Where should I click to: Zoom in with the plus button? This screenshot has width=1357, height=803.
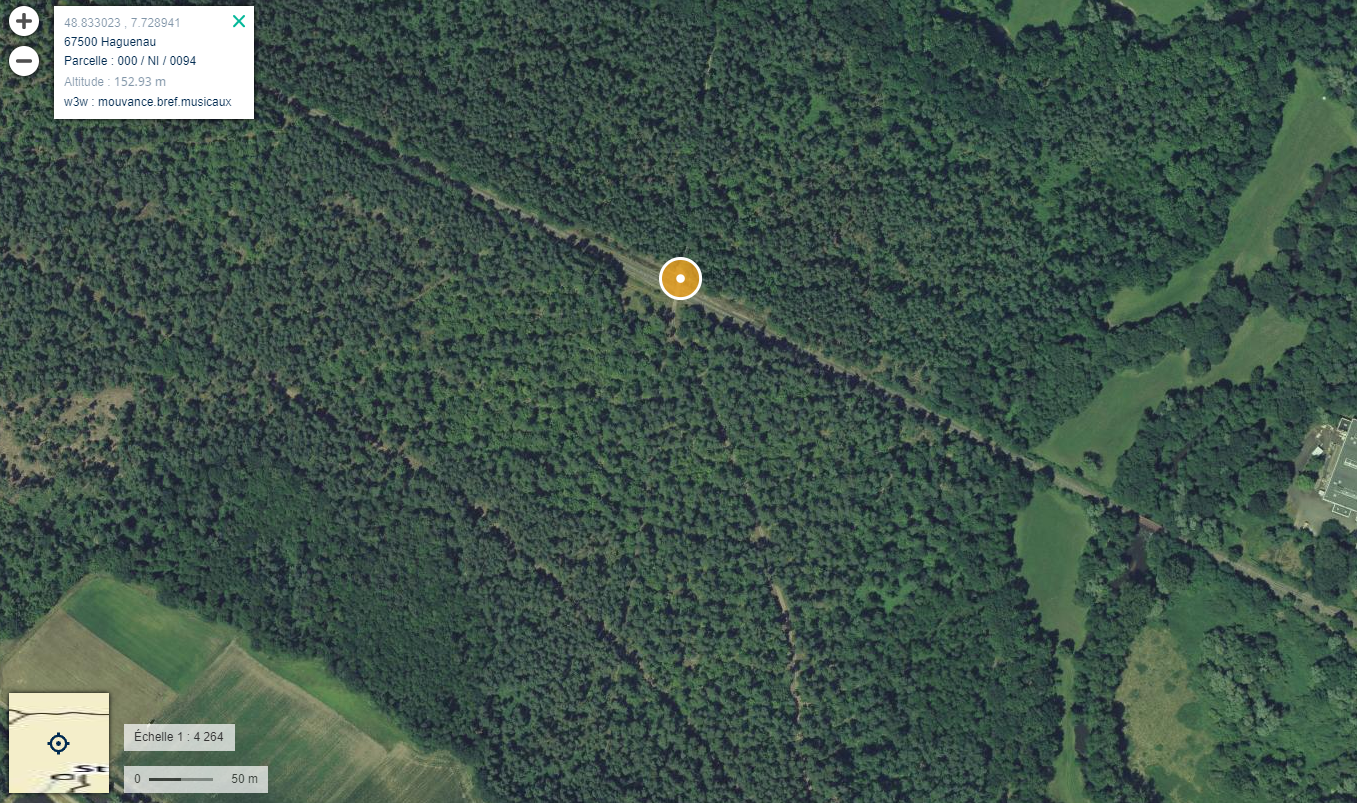coord(24,21)
